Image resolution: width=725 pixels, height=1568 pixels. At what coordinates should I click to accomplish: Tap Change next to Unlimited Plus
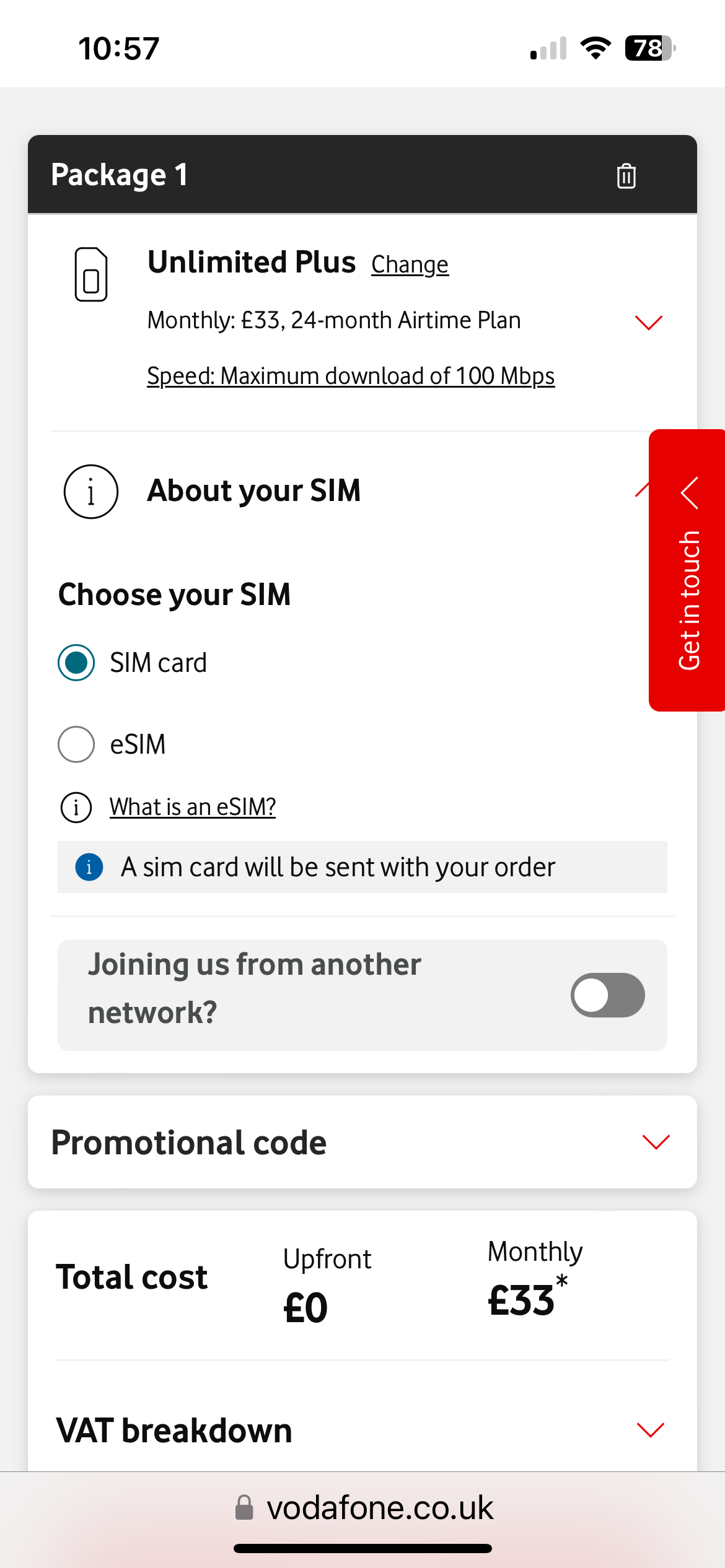coord(410,265)
